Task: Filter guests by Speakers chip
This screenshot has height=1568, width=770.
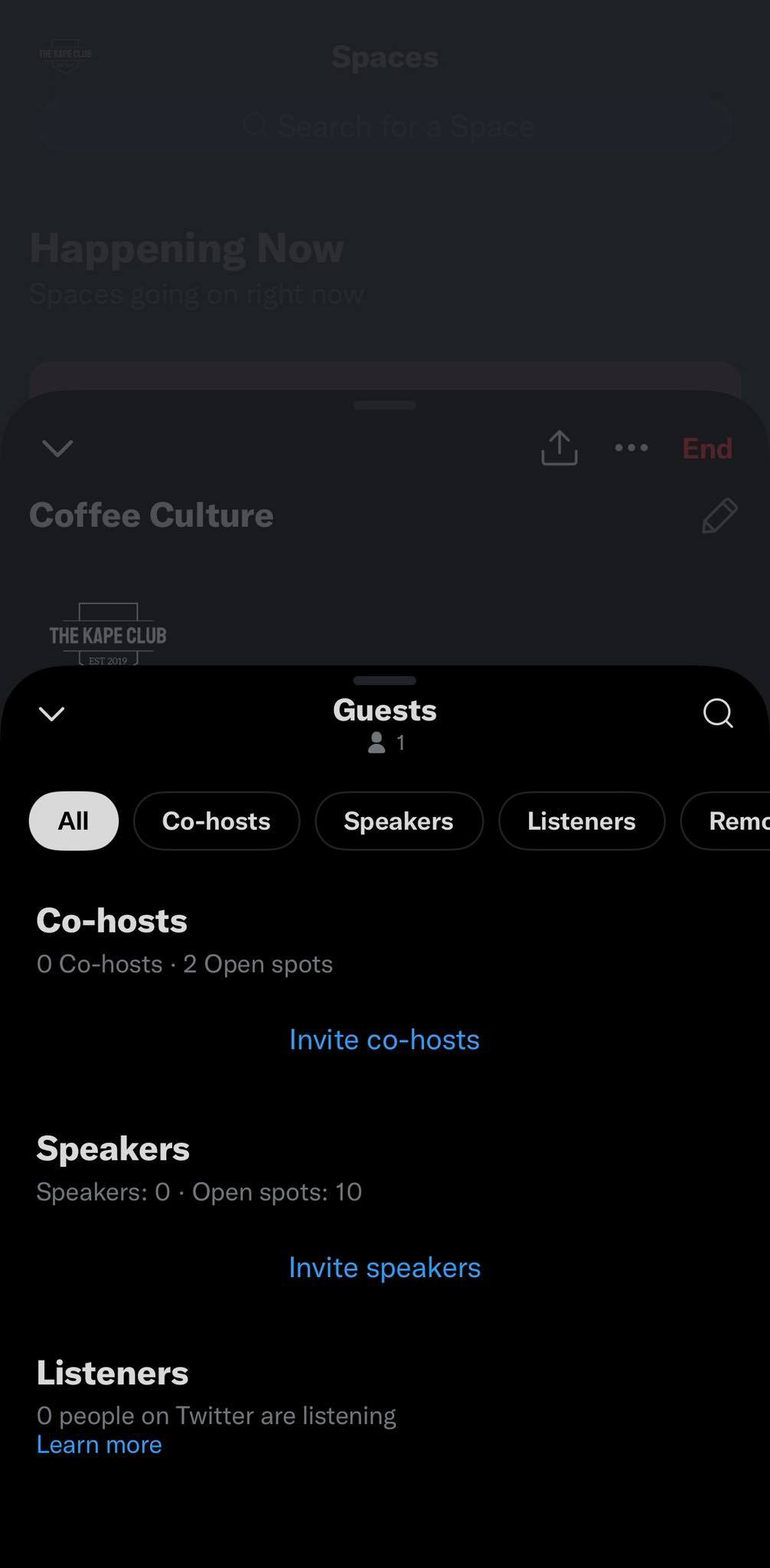Action: pos(398,821)
